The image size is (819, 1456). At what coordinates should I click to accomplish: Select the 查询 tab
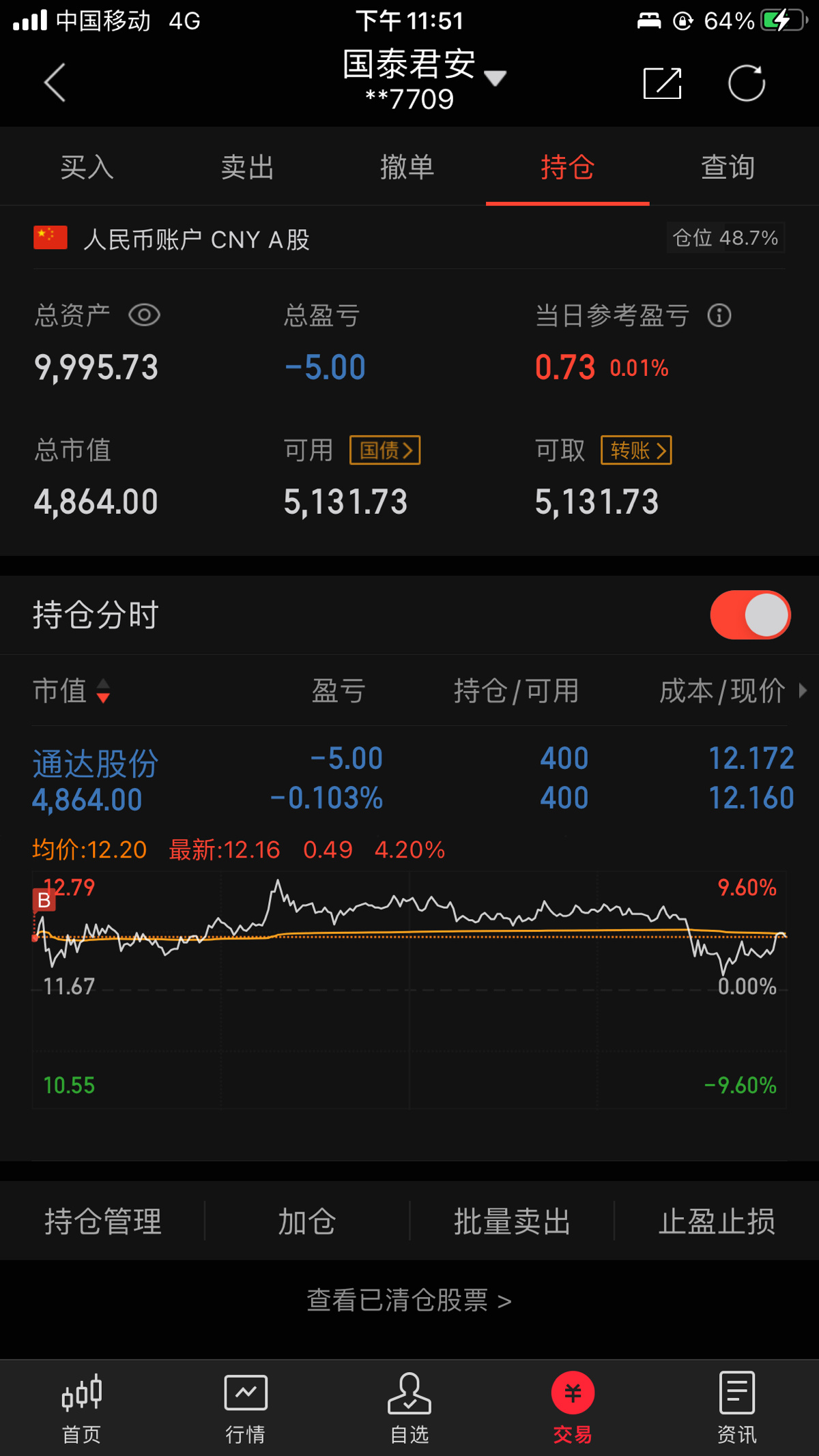point(728,168)
